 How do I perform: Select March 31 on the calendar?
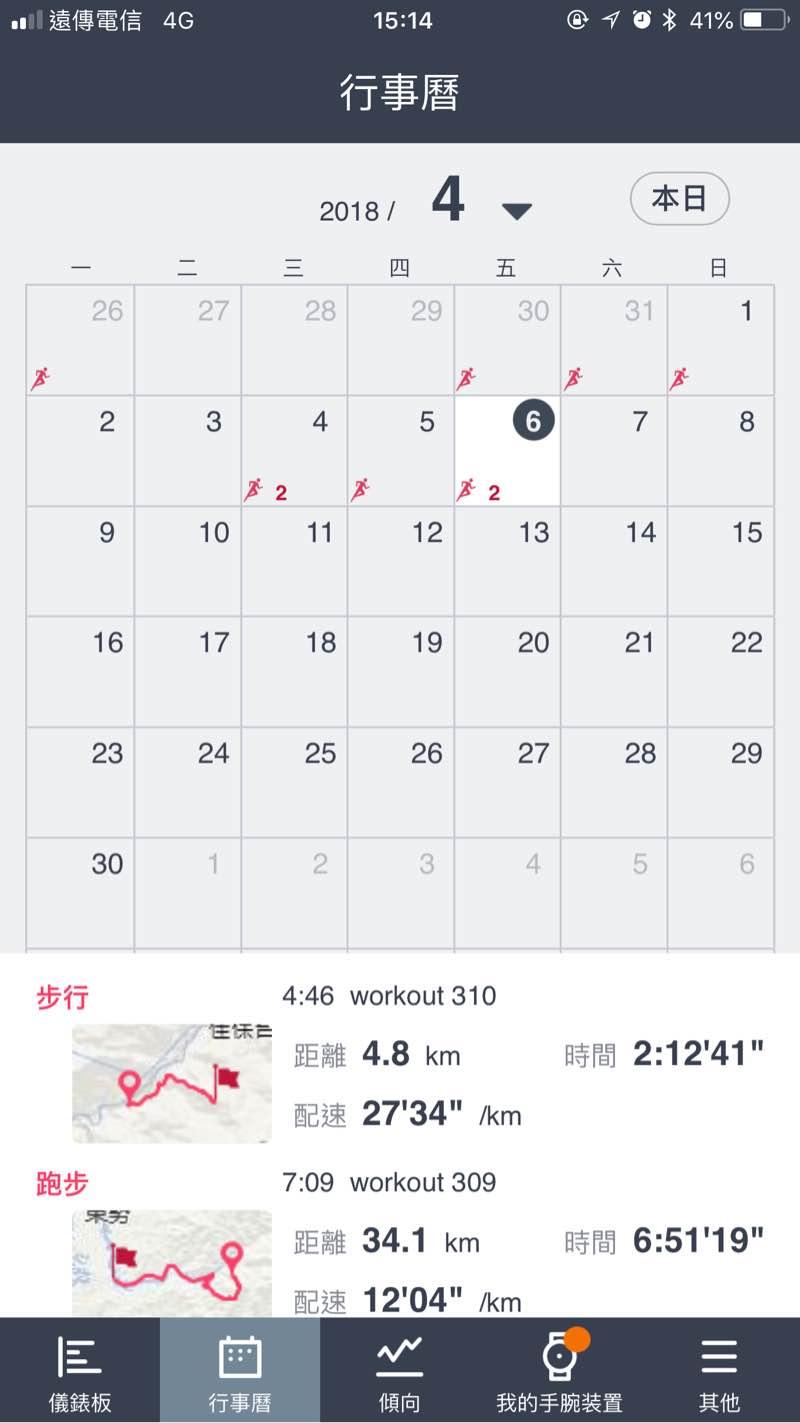(x=614, y=340)
